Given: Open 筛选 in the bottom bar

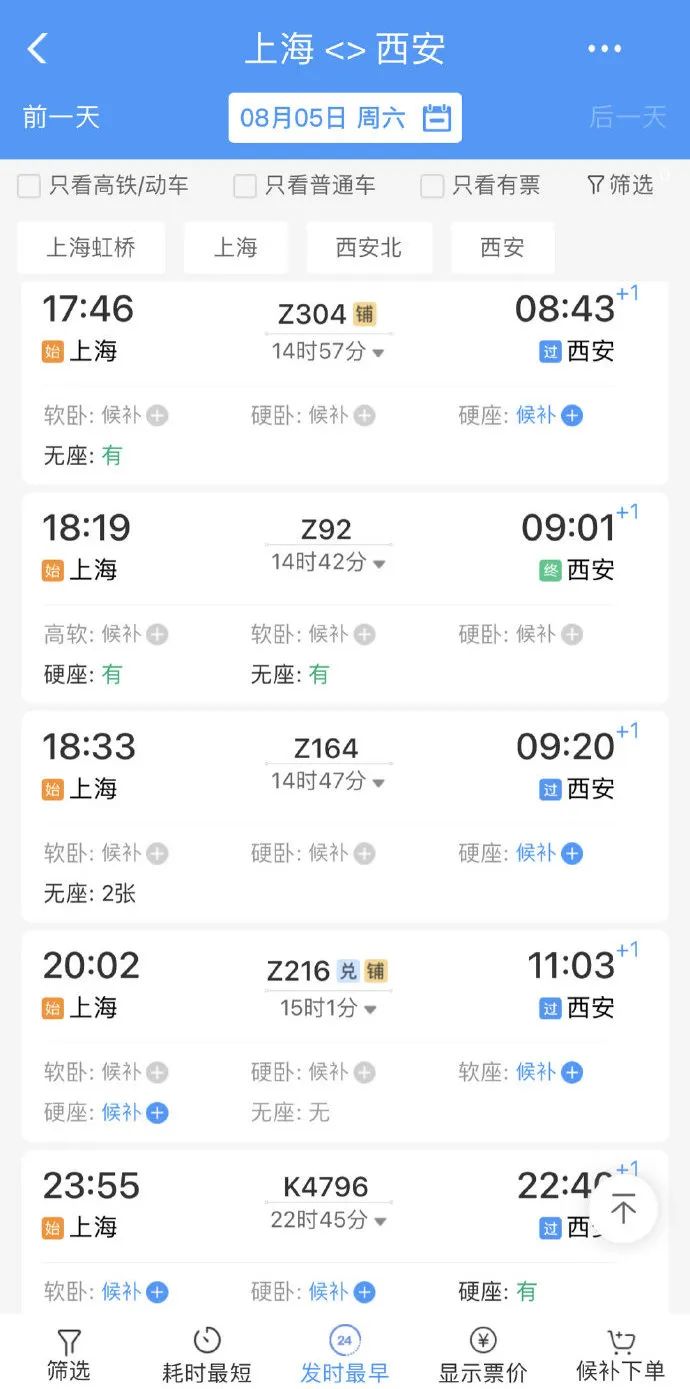Looking at the screenshot, I should pyautogui.click(x=68, y=1354).
